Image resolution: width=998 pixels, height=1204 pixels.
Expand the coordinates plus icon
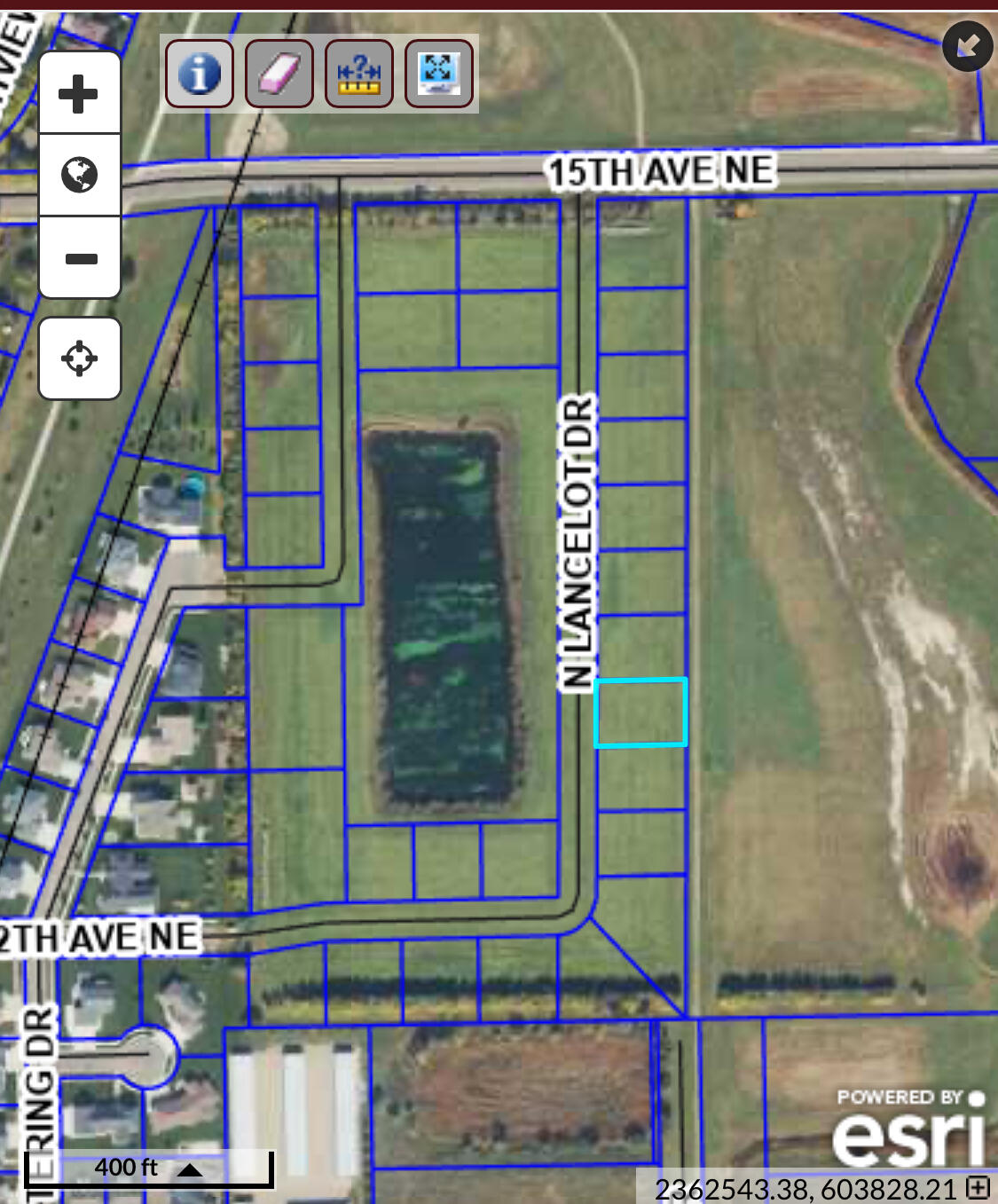[978, 1187]
